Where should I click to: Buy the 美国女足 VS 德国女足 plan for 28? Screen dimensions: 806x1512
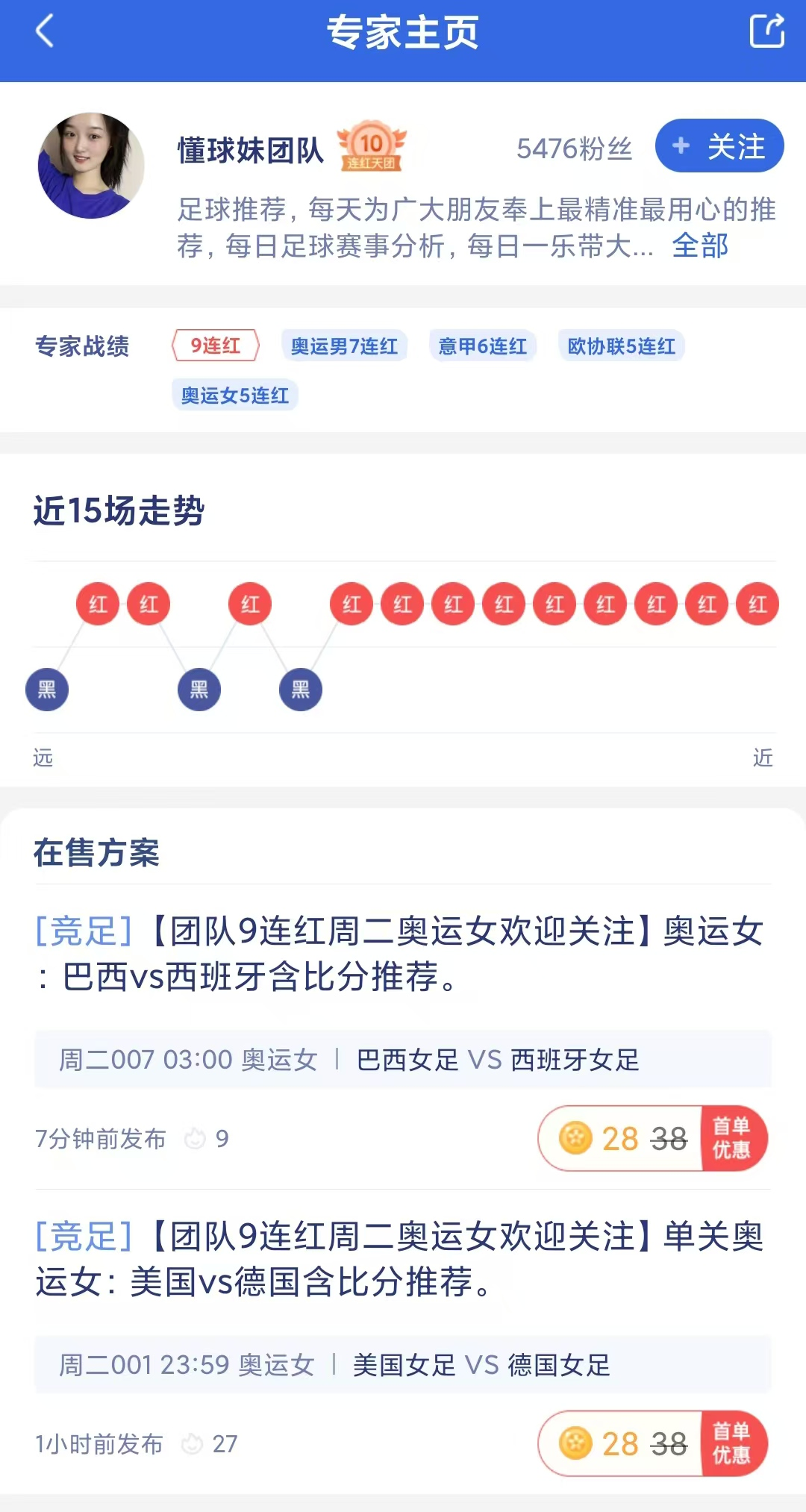[652, 1443]
